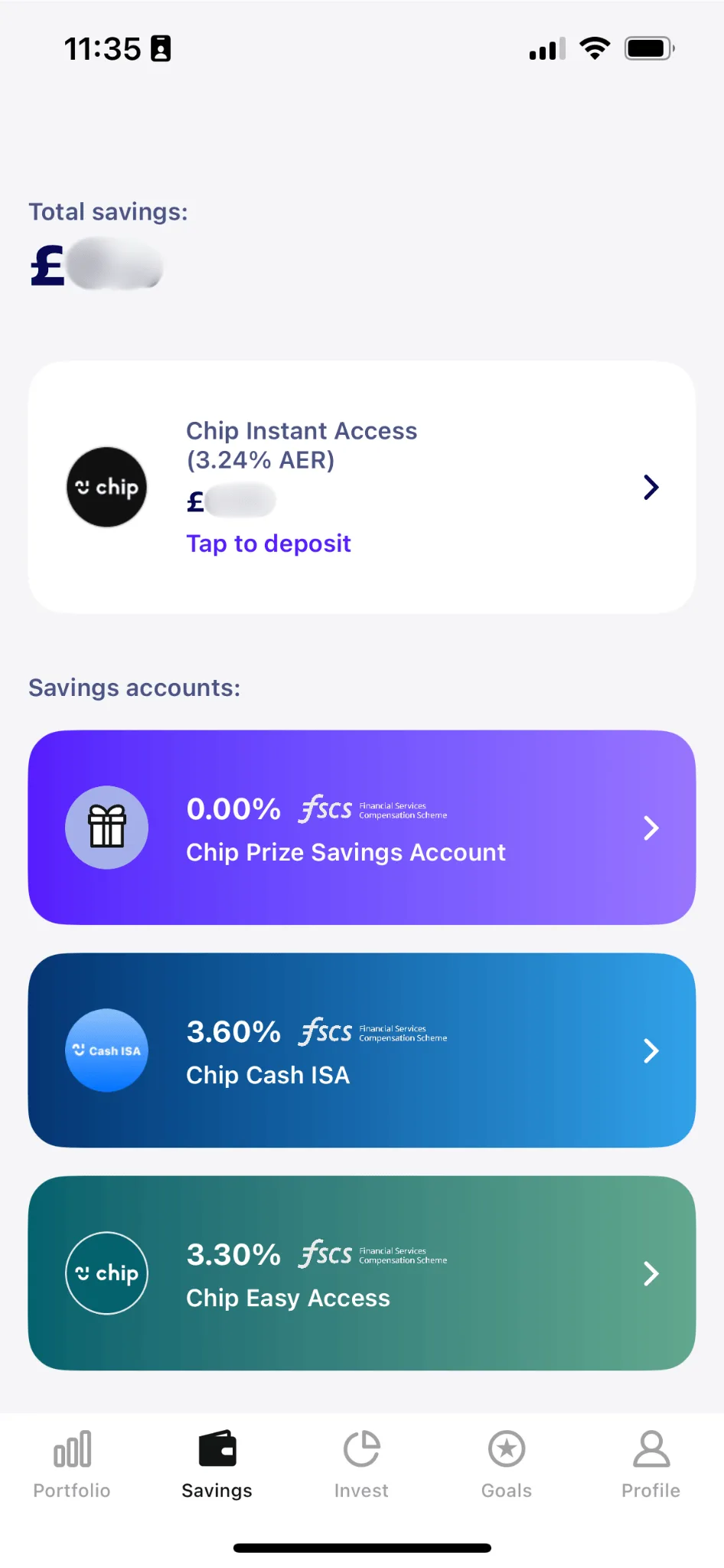View the Chip Cash ISA account
The width and height of the screenshot is (724, 1568).
click(361, 1050)
